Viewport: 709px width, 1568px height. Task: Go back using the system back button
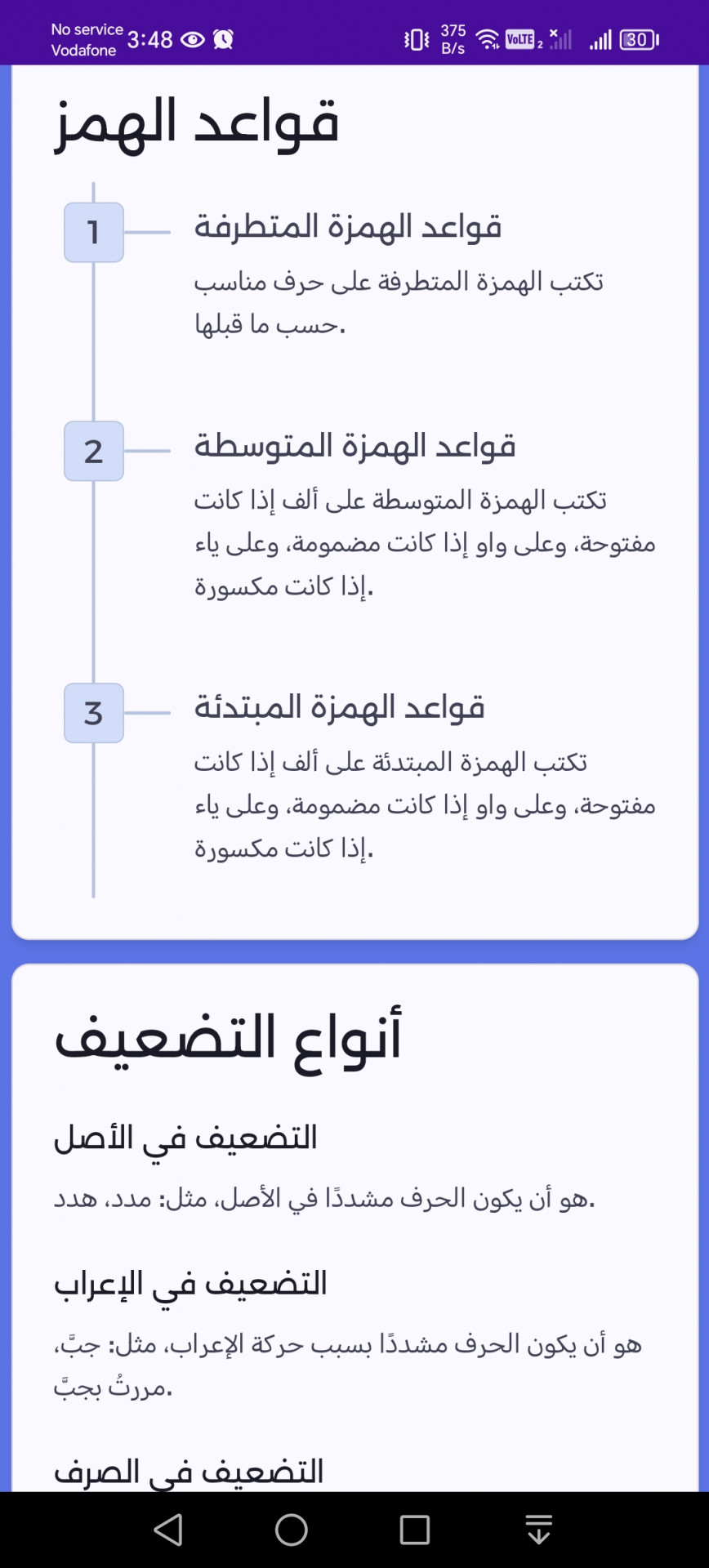[x=168, y=1530]
